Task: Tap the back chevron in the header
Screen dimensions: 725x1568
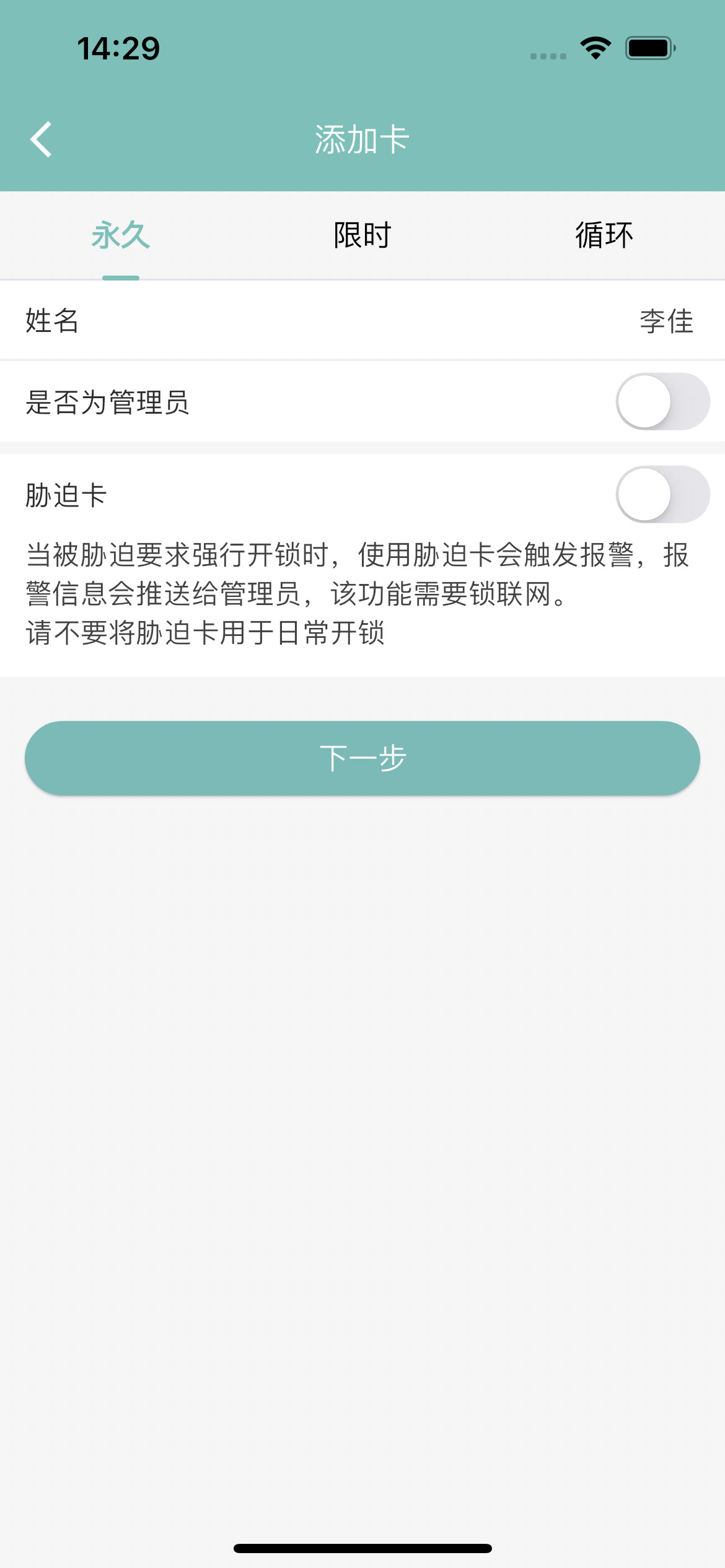Action: coord(41,139)
